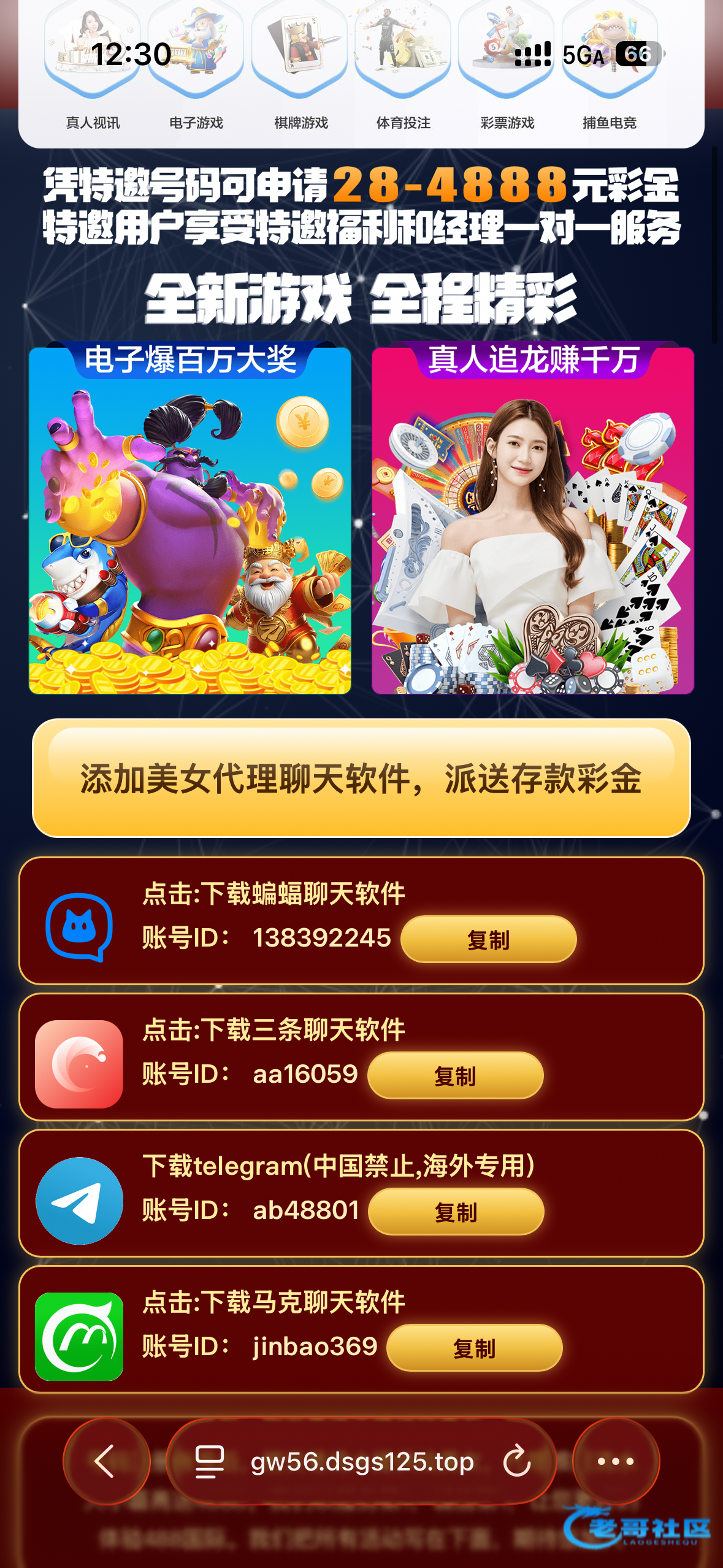Download the 马克 chat software
Viewport: 723px width, 1568px height.
(x=274, y=1302)
